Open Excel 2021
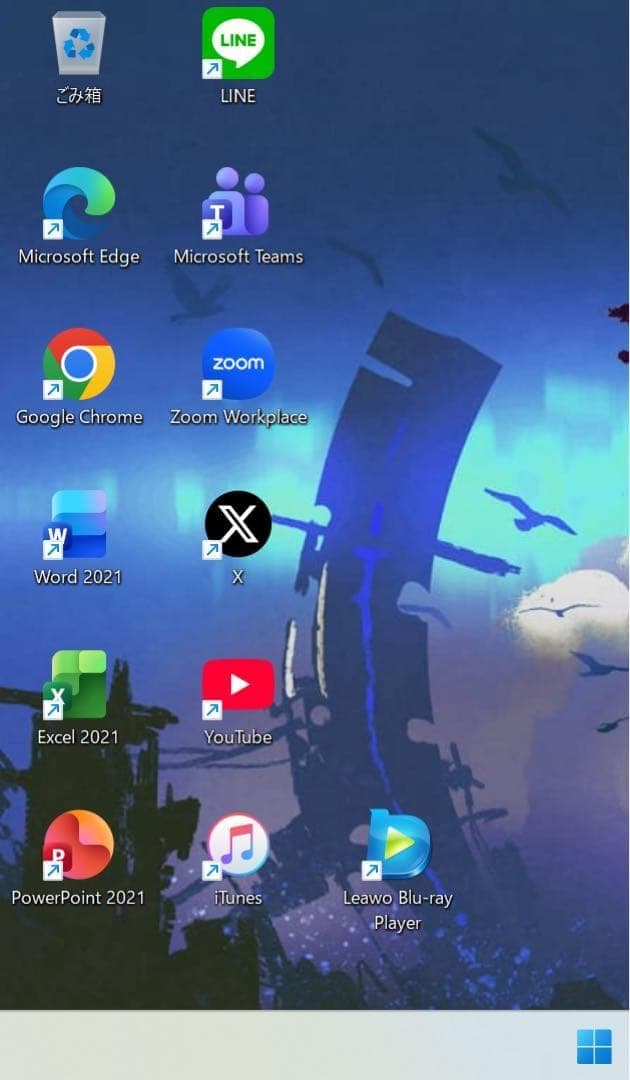This screenshot has height=1080, width=630. point(79,685)
